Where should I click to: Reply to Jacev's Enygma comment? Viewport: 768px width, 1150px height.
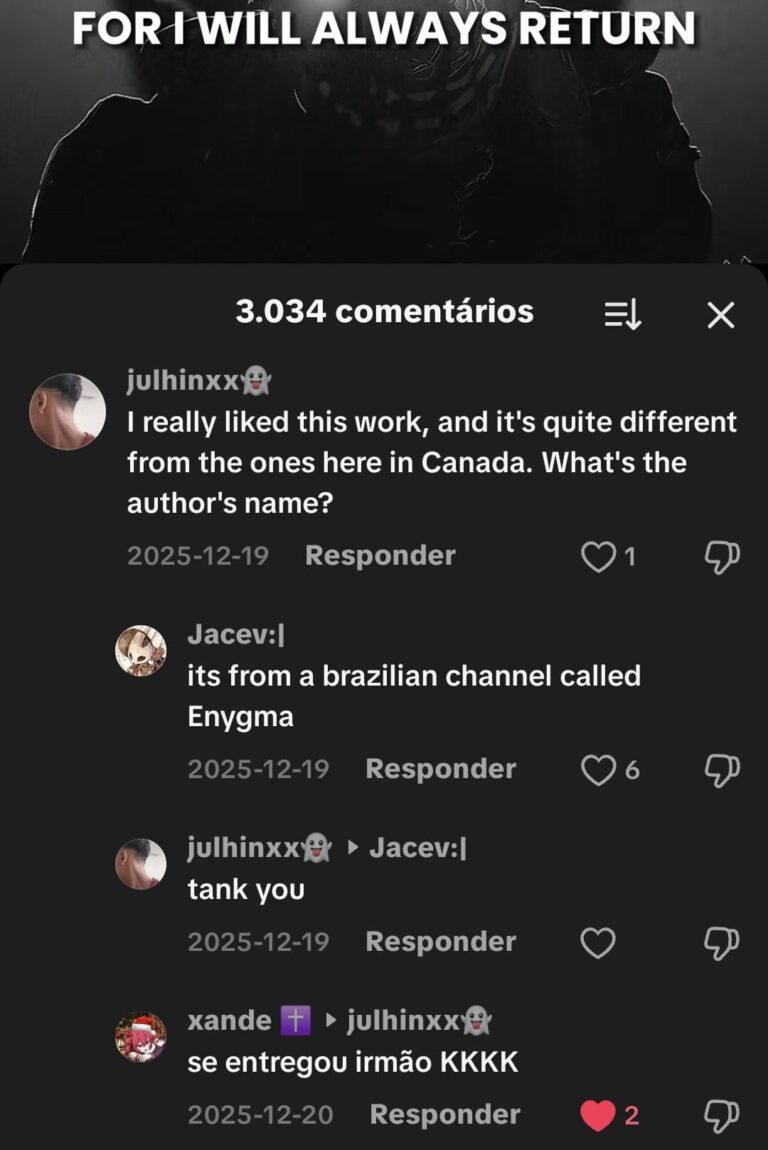[441, 769]
